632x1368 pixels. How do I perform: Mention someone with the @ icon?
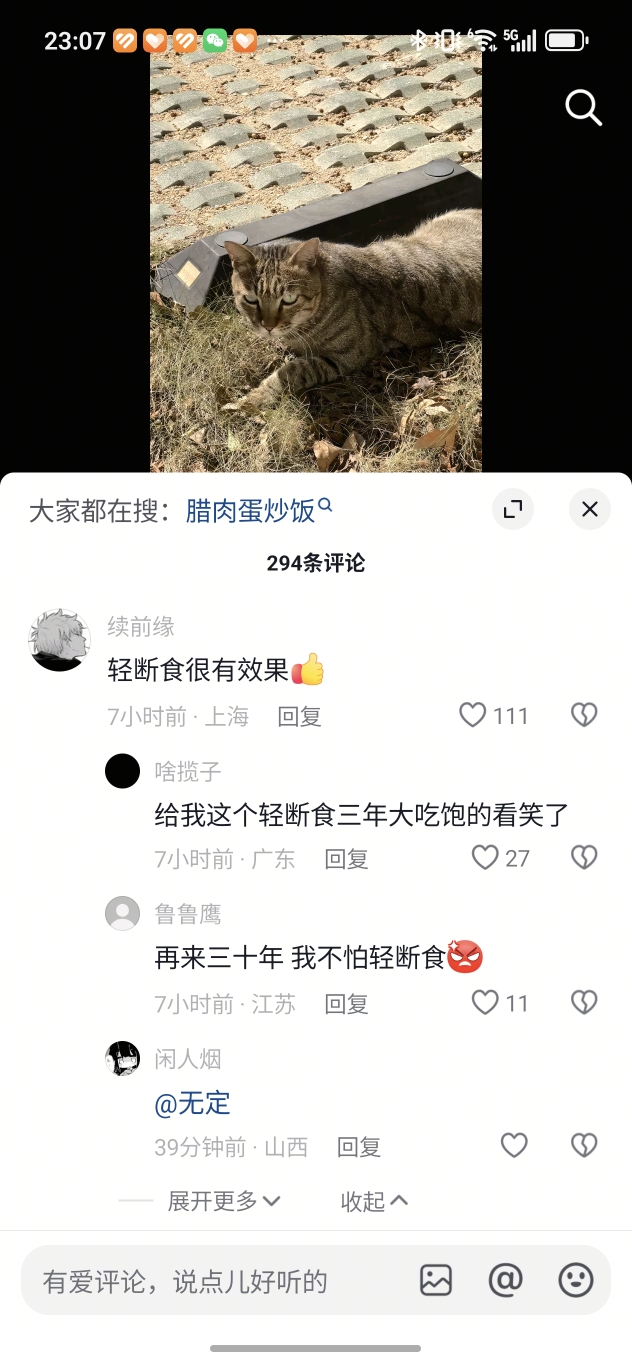506,1280
